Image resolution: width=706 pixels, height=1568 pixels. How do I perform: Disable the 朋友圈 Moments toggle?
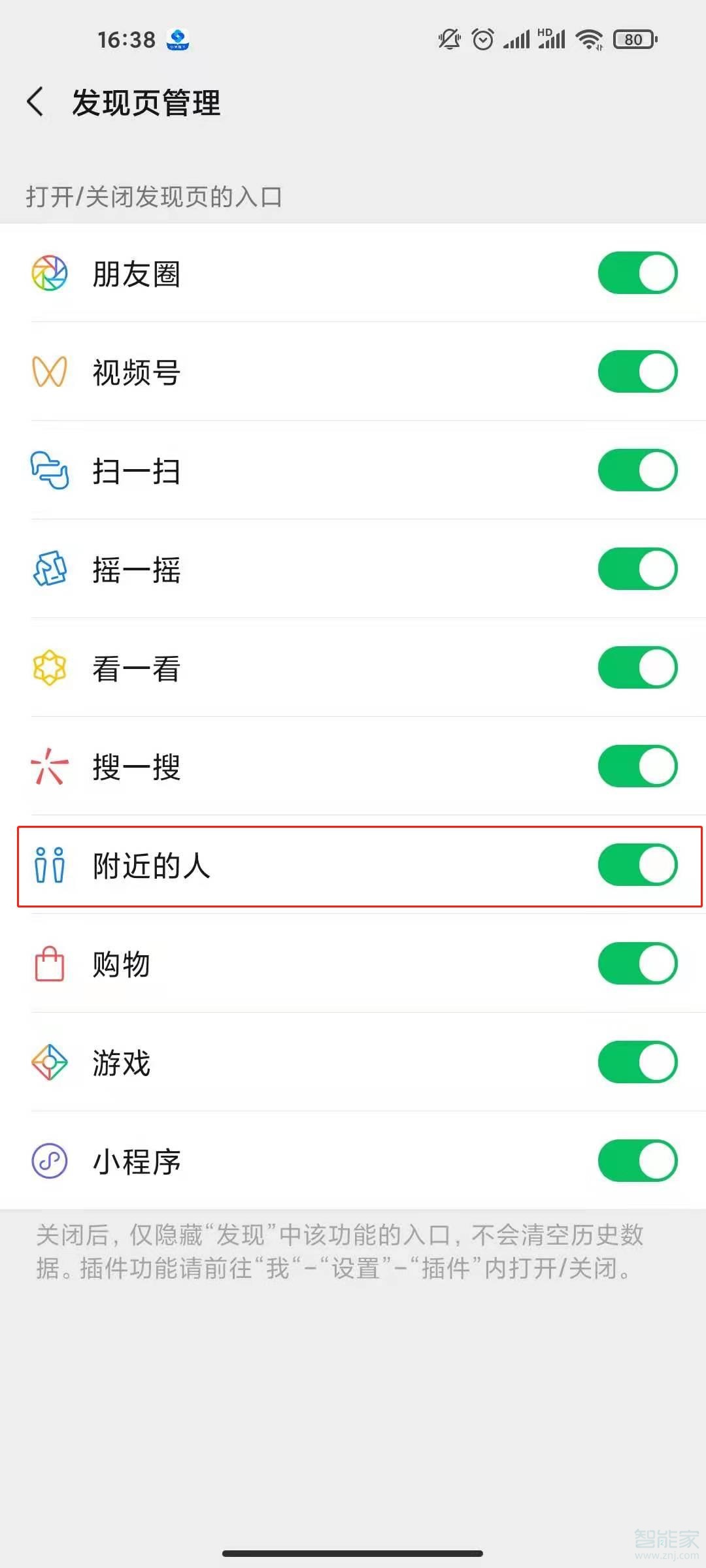[x=637, y=273]
